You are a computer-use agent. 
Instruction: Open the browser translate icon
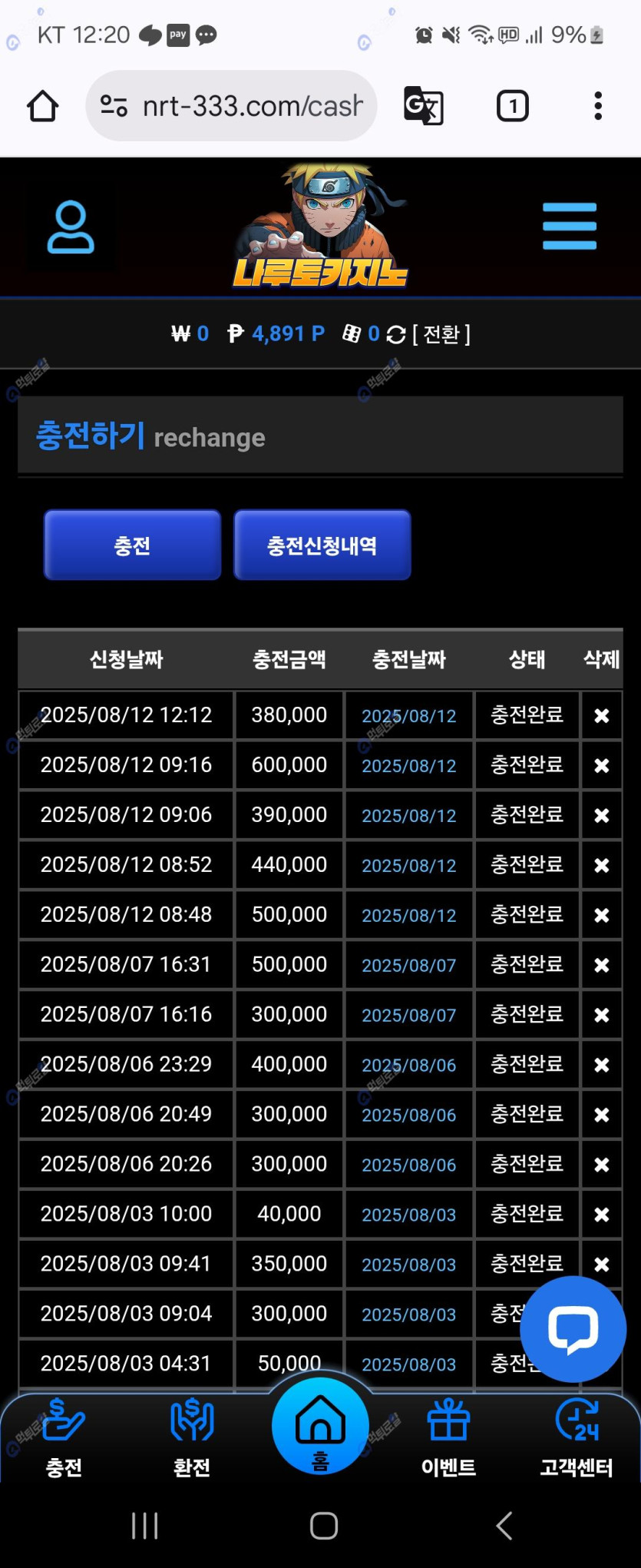pyautogui.click(x=423, y=106)
